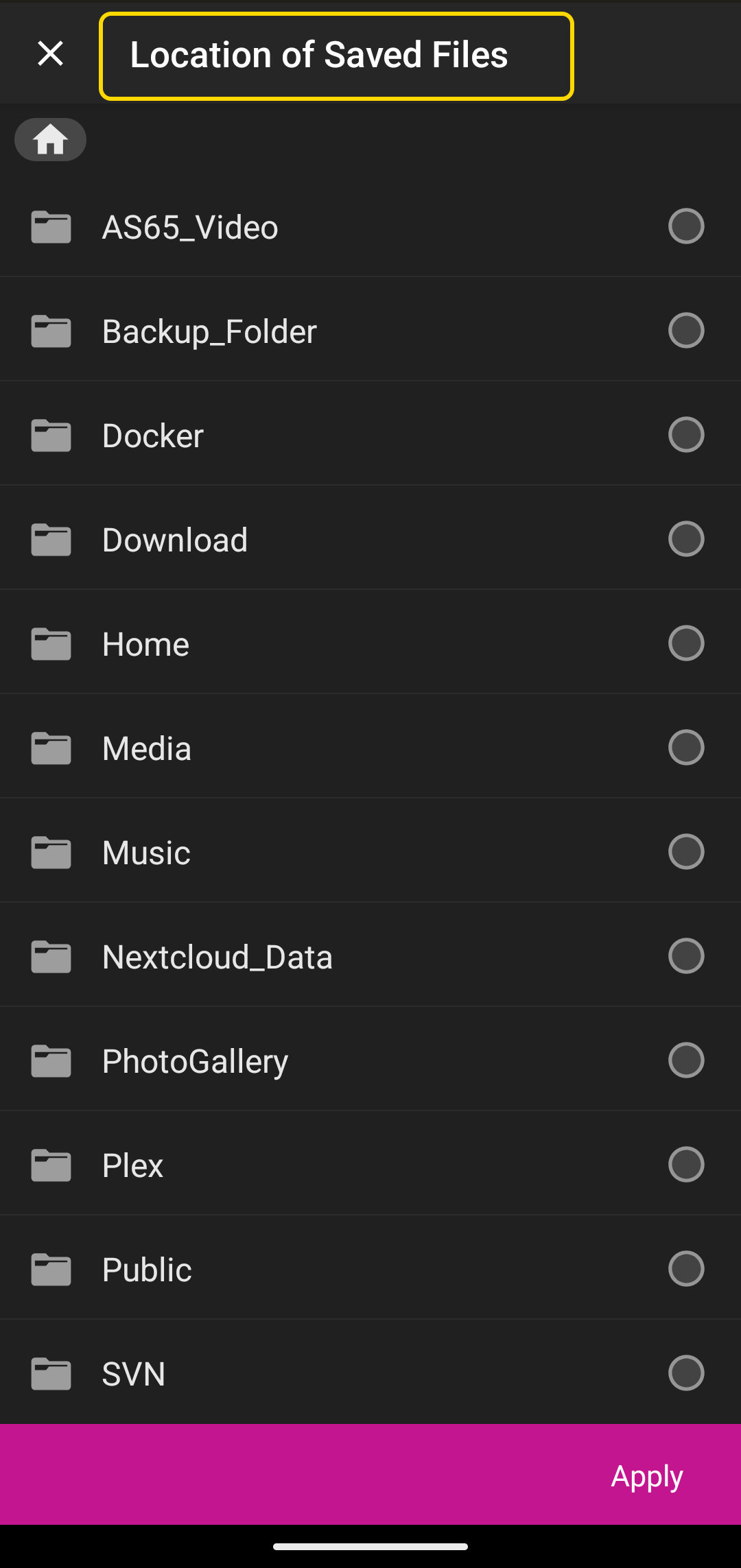Apply the selected save location
This screenshot has width=741, height=1568.
pyautogui.click(x=647, y=1475)
